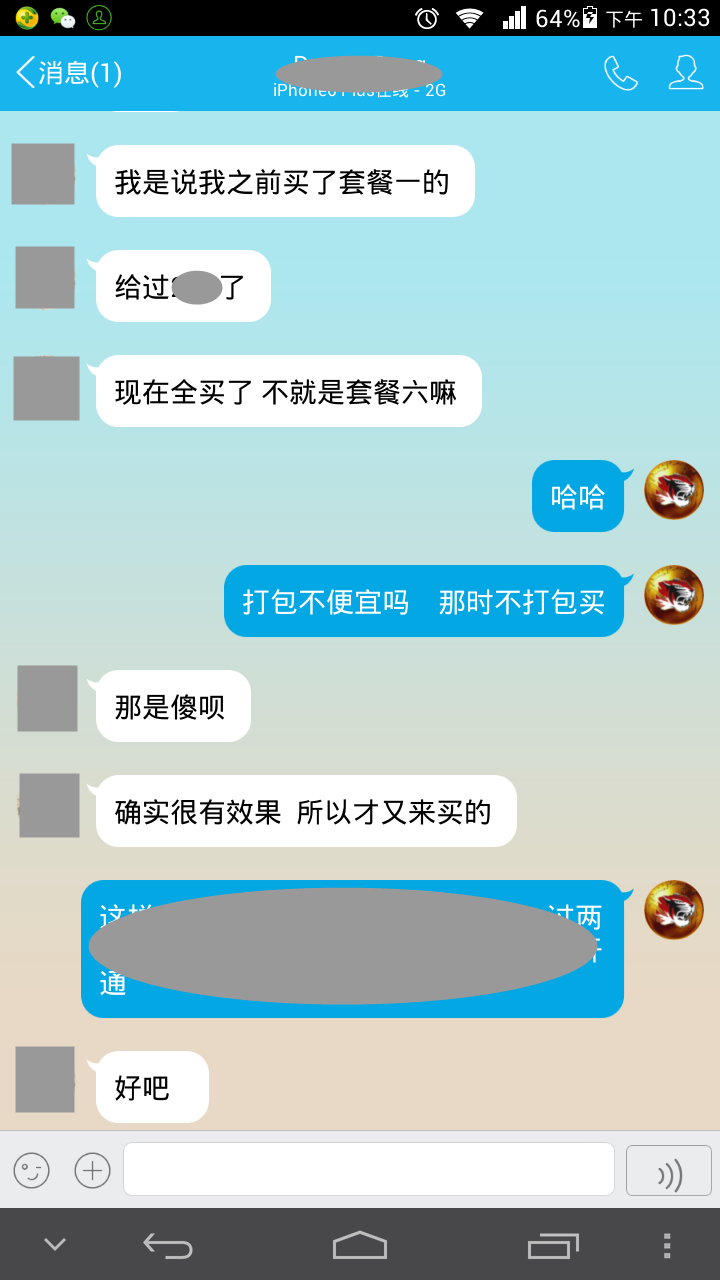The image size is (720, 1280).
Task: Go to the home screen
Action: (x=360, y=1245)
